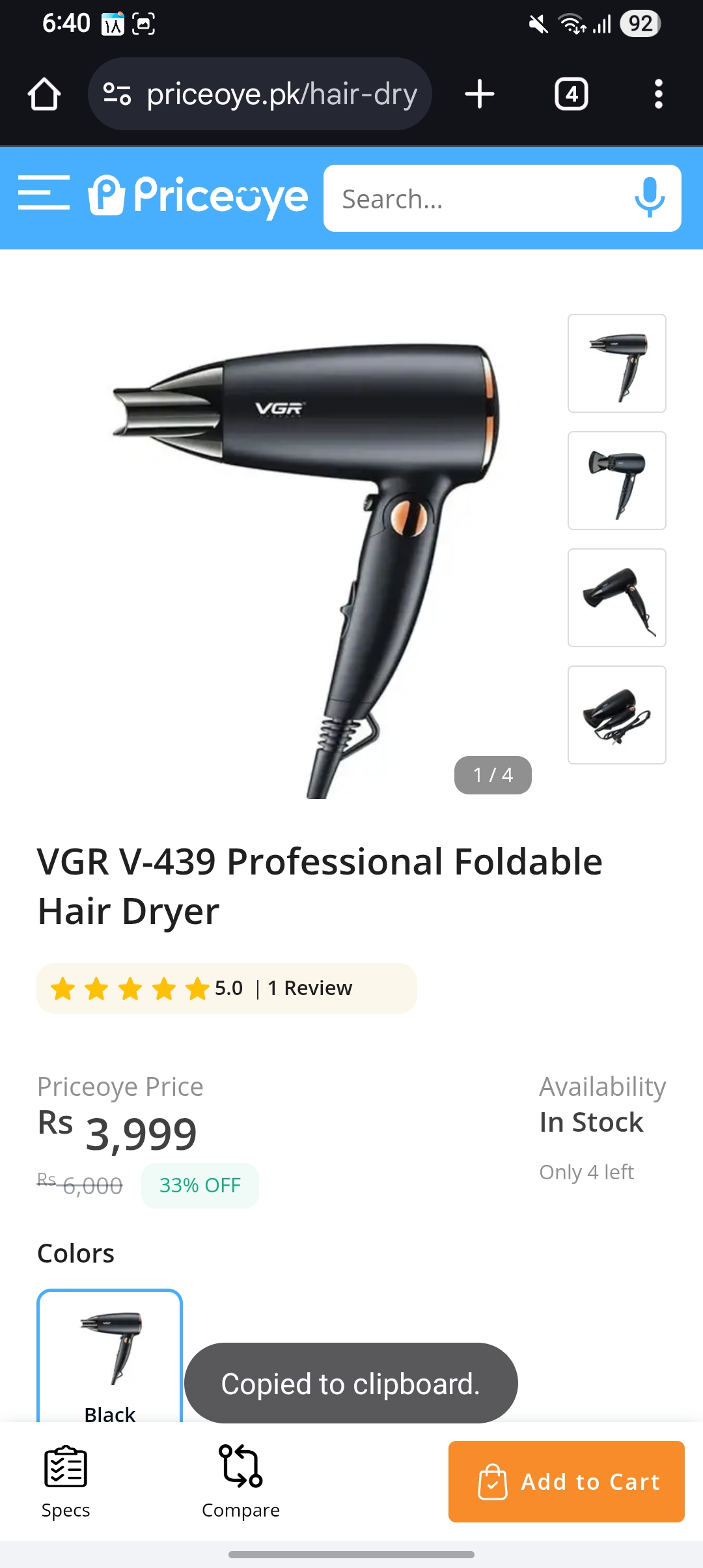Open a new browser tab
This screenshot has height=1568, width=703.
tap(480, 94)
